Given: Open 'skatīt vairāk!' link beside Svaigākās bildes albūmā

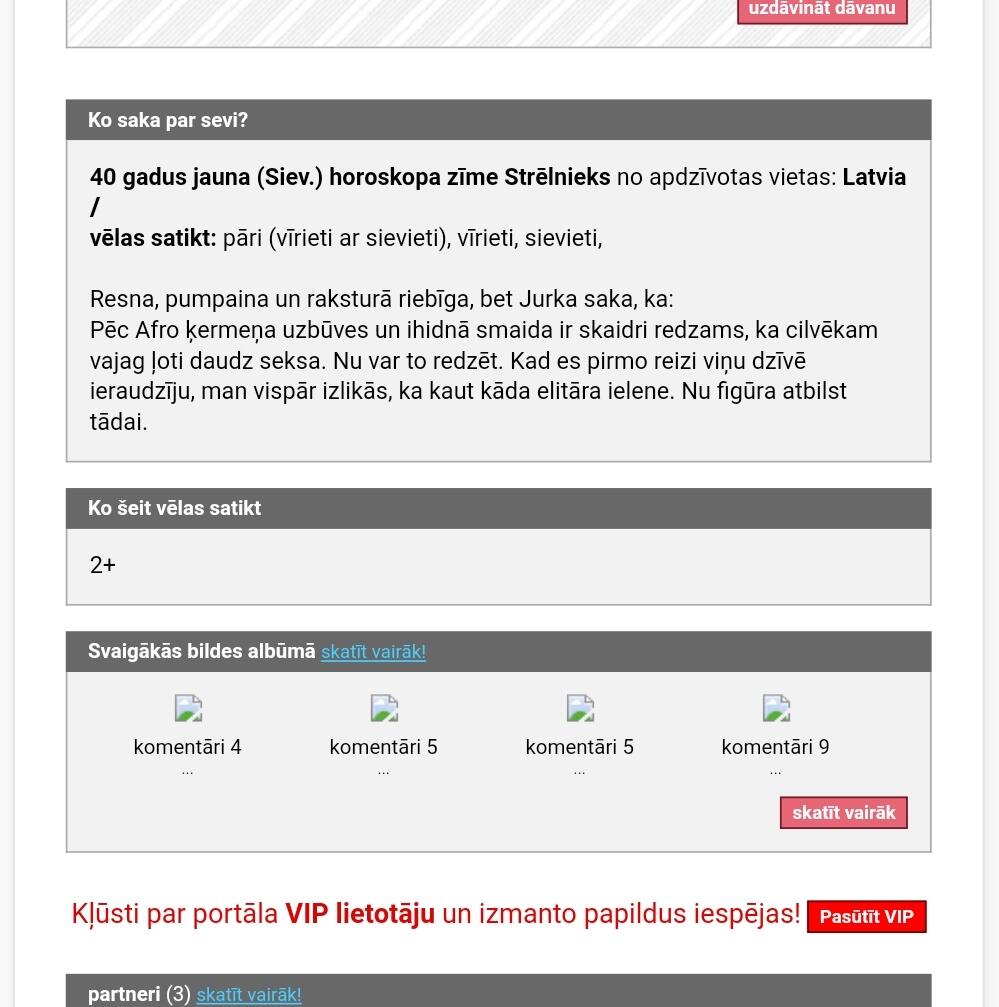Looking at the screenshot, I should (x=373, y=652).
